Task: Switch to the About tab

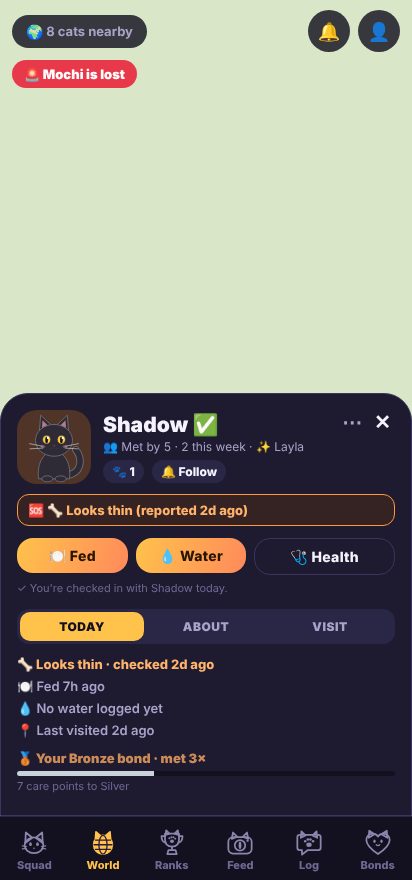Action: [x=205, y=626]
